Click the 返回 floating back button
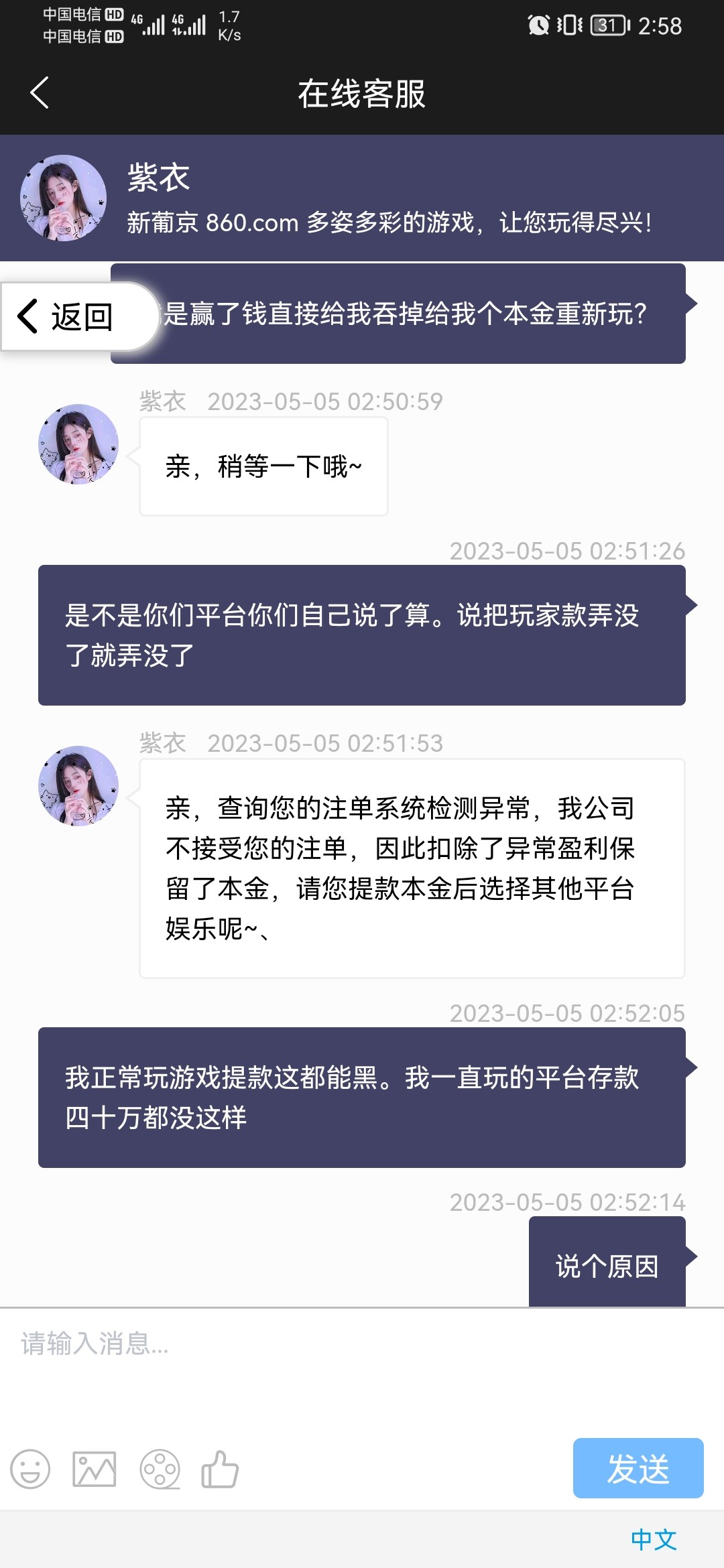The height and width of the screenshot is (1568, 724). pyautogui.click(x=74, y=315)
